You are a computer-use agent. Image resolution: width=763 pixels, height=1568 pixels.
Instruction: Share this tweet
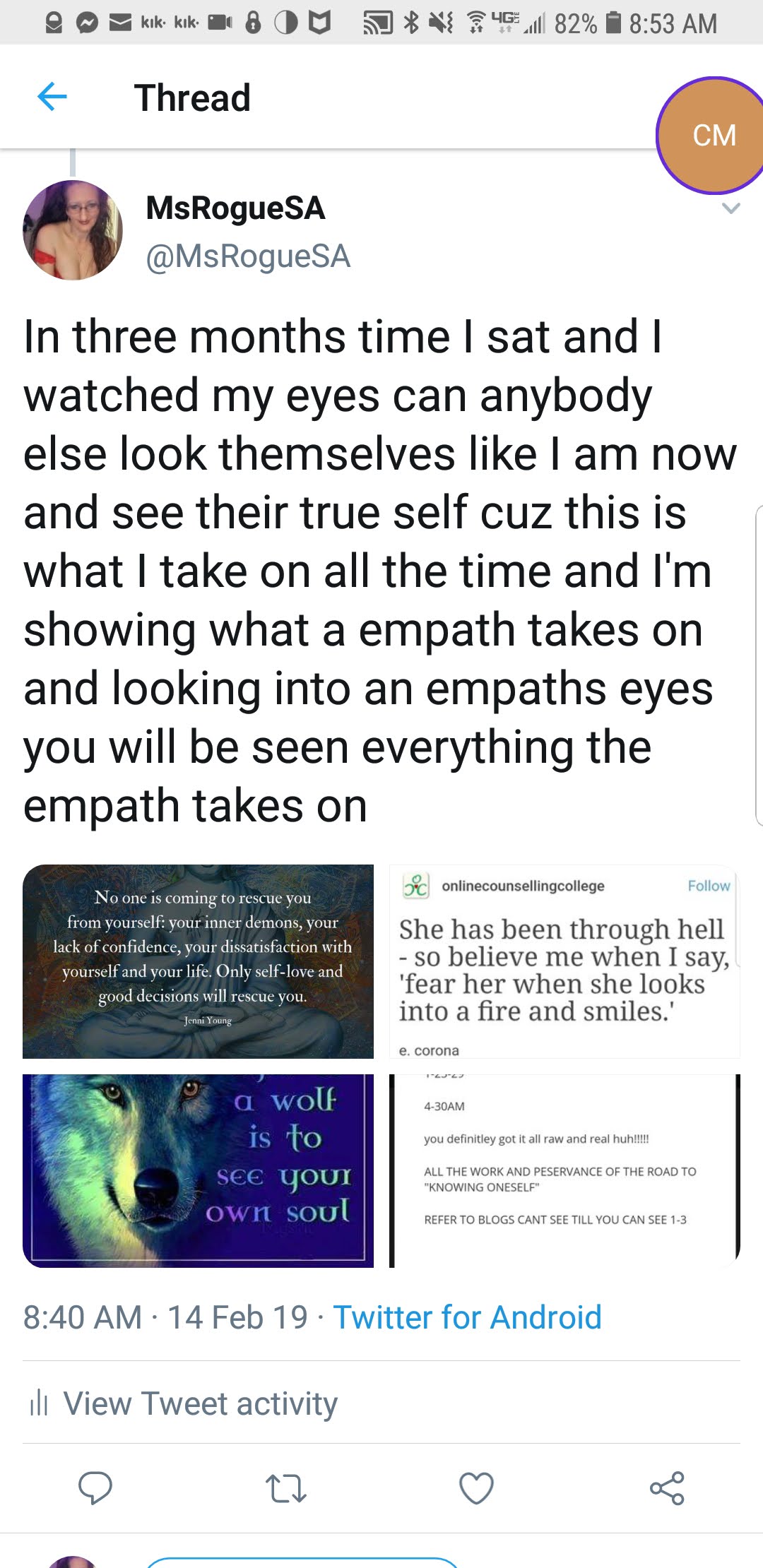(667, 1487)
